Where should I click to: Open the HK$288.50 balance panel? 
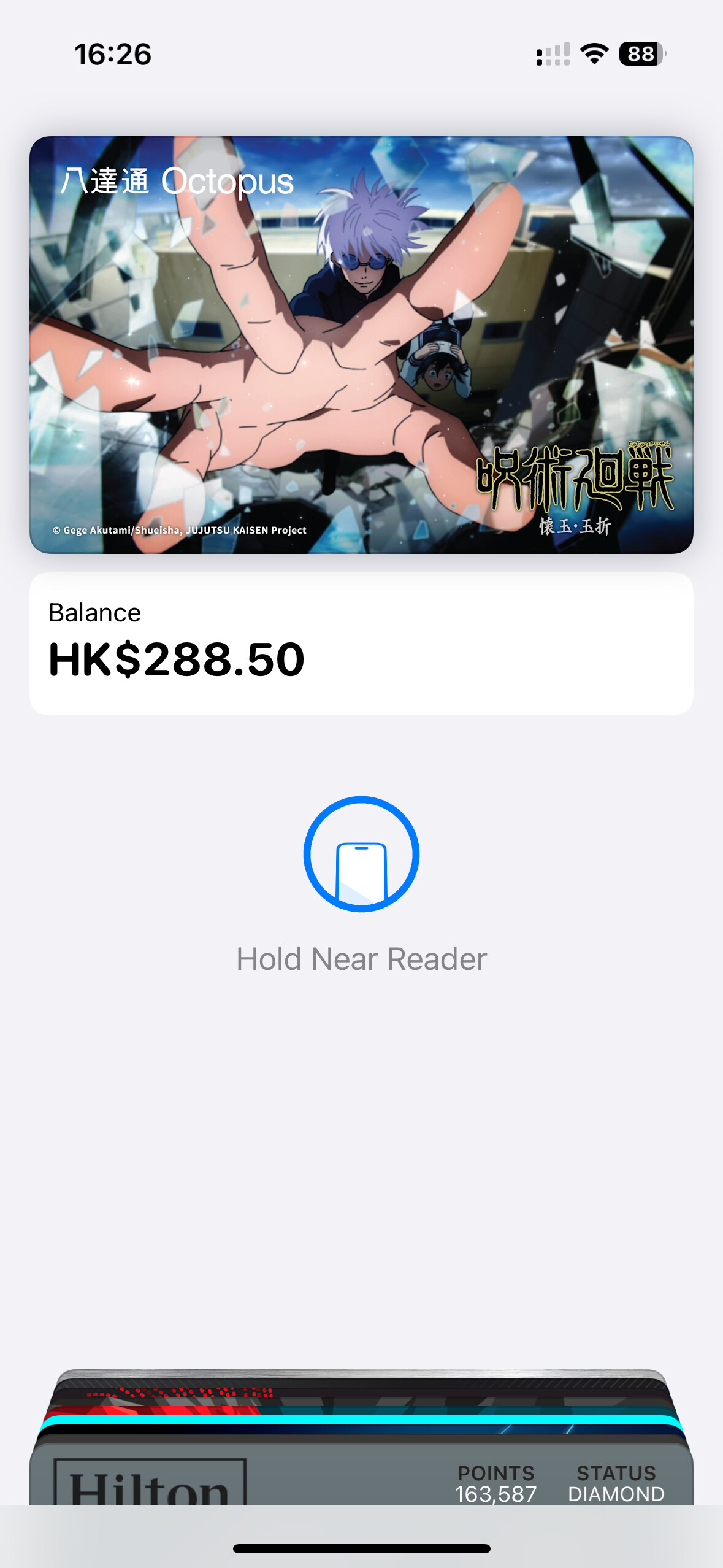pos(361,644)
